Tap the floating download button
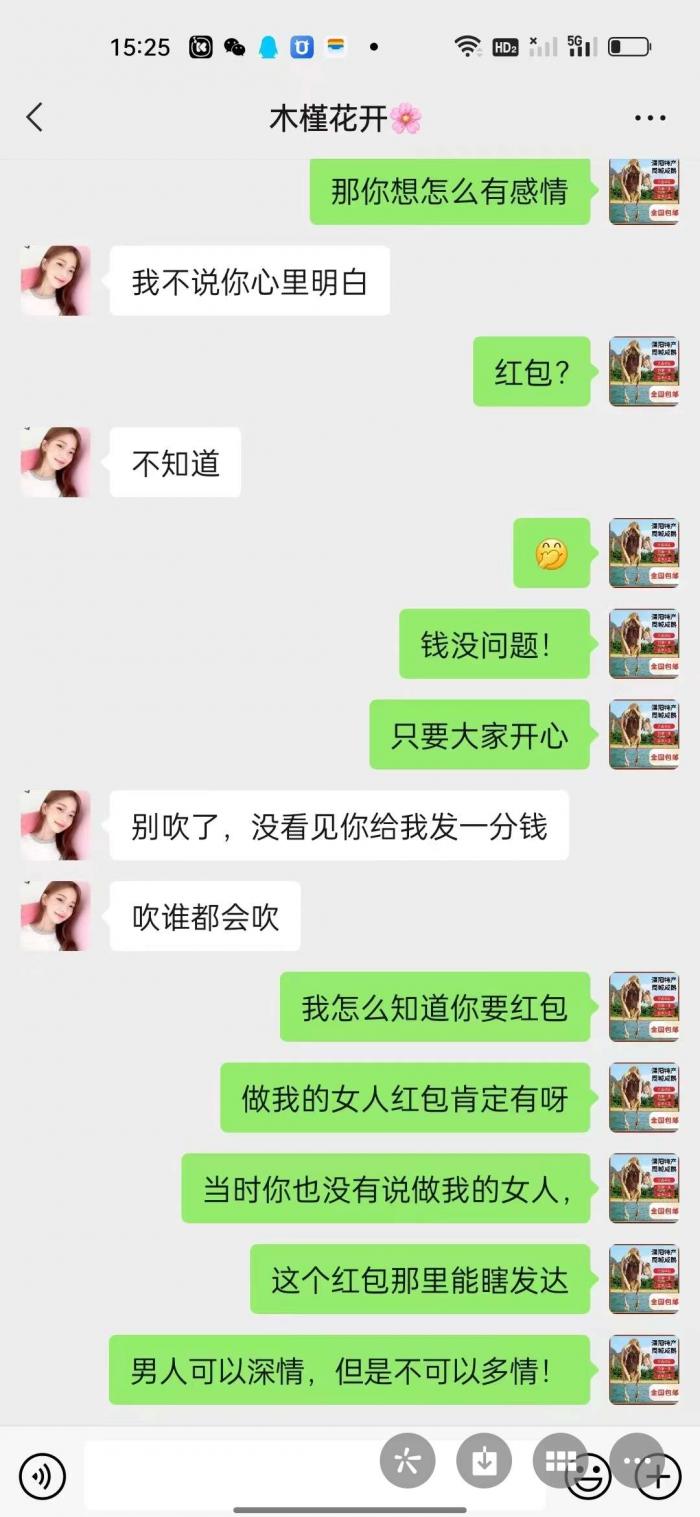Image resolution: width=700 pixels, height=1517 pixels. [484, 1462]
